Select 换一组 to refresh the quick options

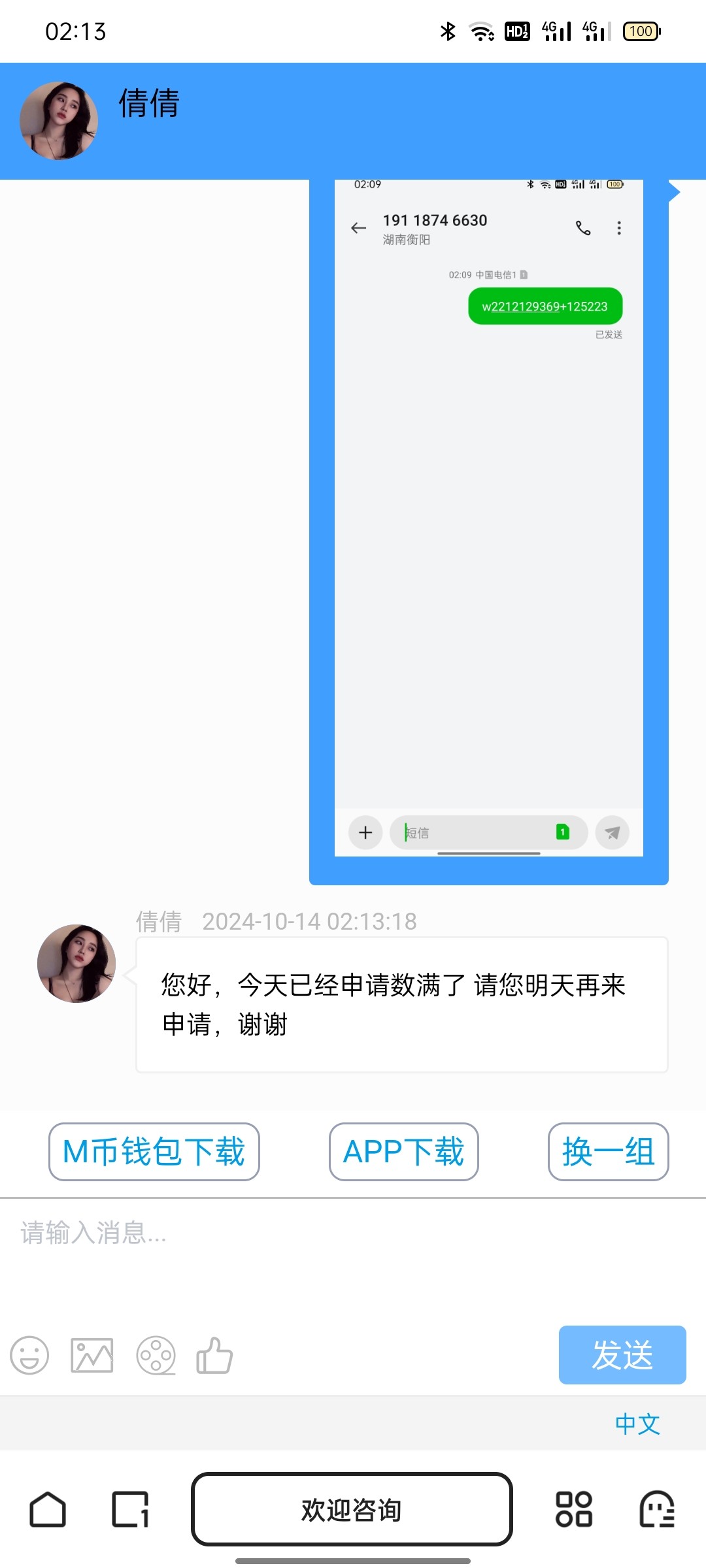[608, 1151]
